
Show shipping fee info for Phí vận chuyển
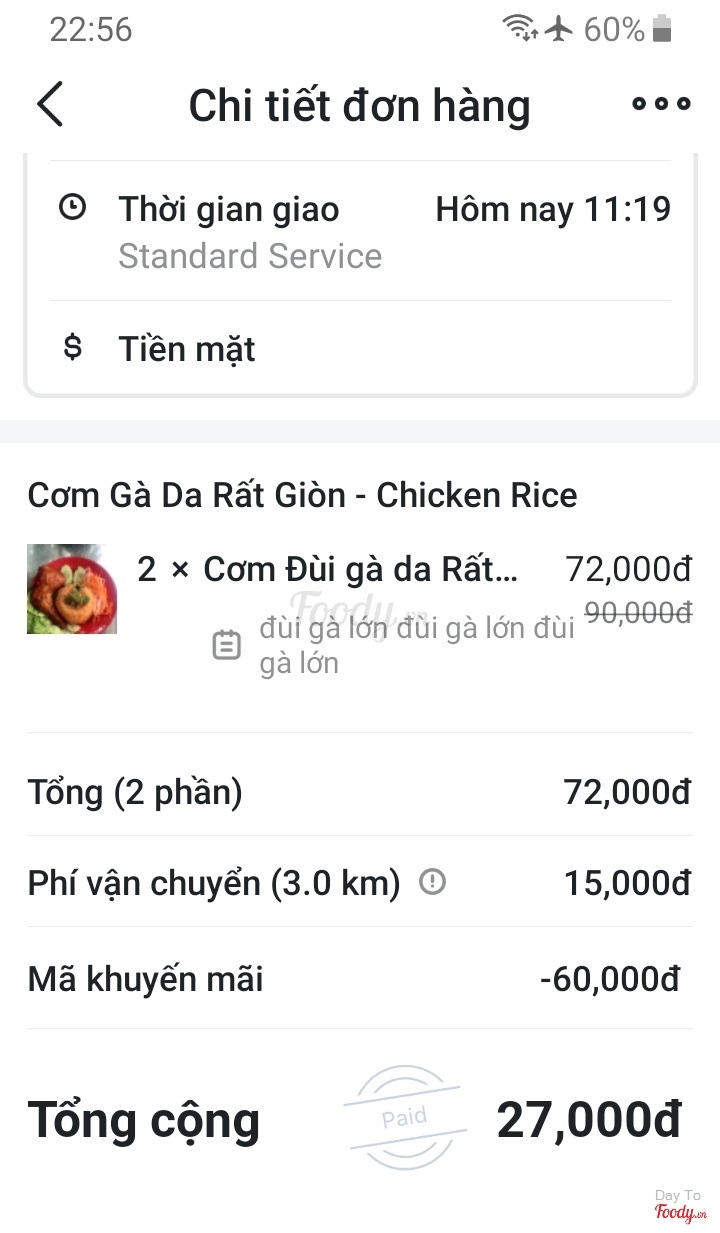432,882
